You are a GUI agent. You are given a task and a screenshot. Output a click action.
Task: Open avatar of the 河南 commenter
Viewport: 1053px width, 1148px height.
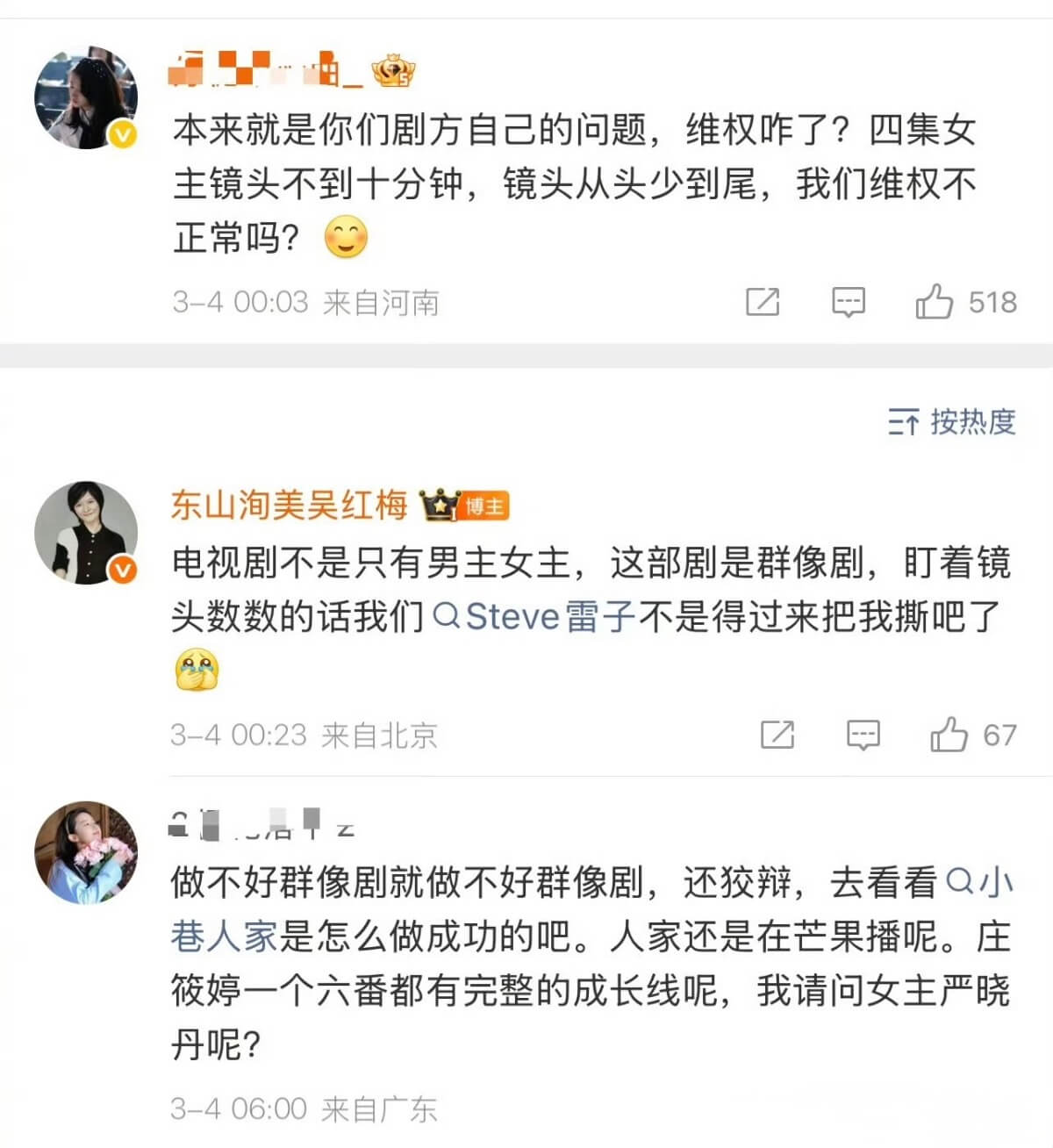[x=86, y=97]
